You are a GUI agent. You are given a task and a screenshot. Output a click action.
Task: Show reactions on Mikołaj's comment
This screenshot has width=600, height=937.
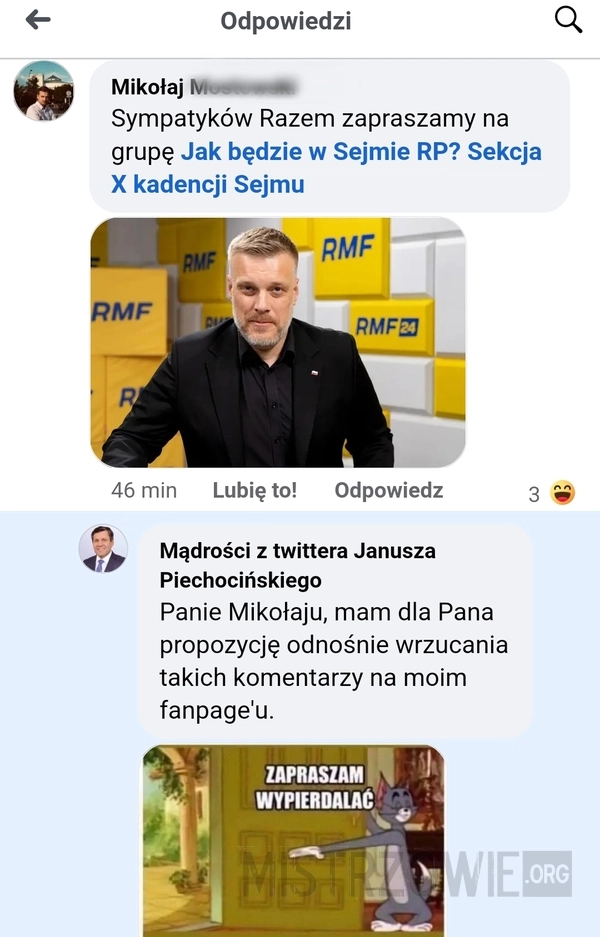pyautogui.click(x=552, y=493)
